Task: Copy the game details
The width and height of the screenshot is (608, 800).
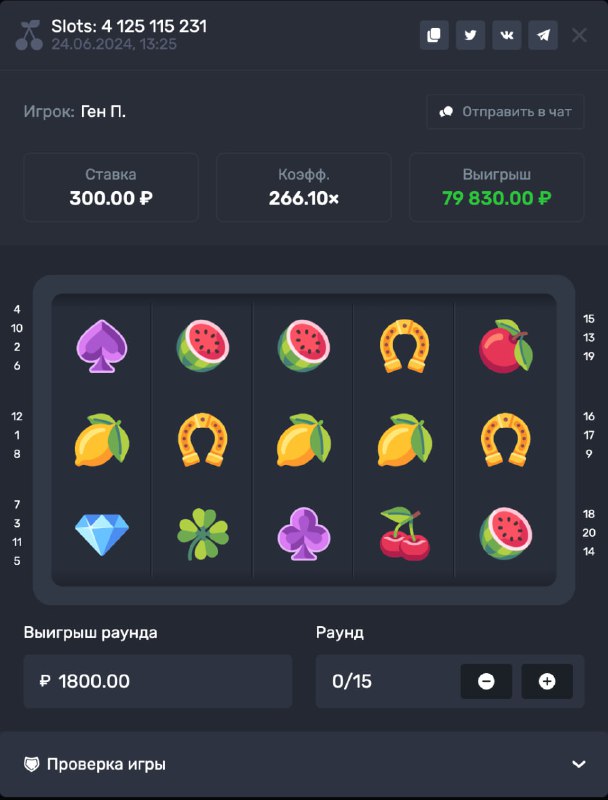Action: (x=434, y=35)
